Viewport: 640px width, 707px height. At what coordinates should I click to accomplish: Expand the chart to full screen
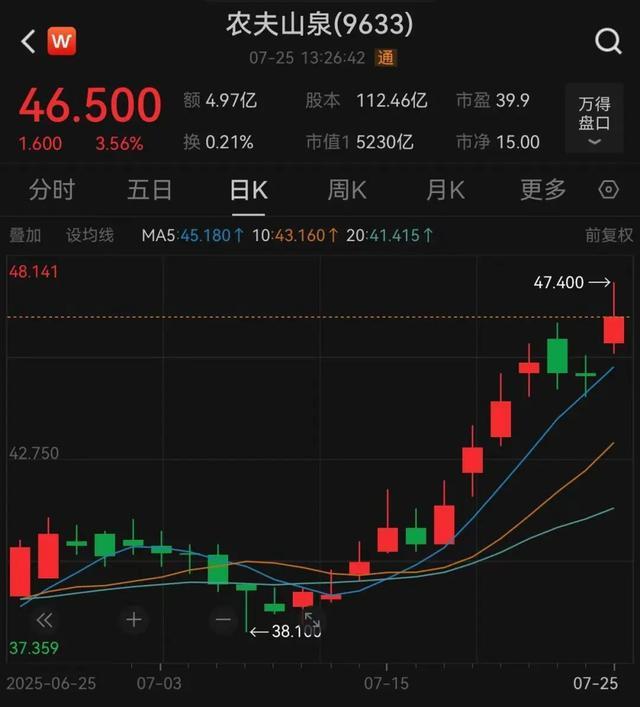point(311,621)
